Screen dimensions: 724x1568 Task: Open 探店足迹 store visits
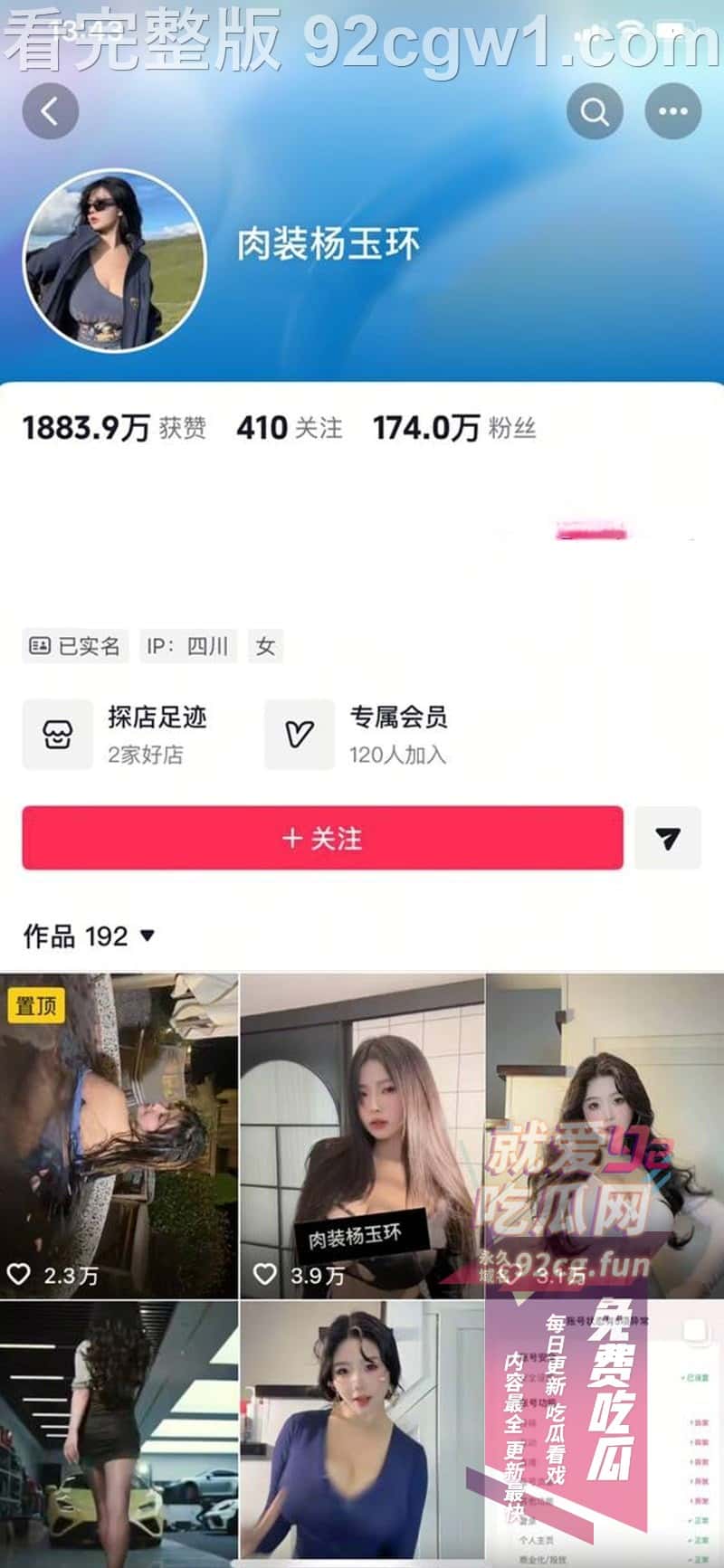(118, 734)
